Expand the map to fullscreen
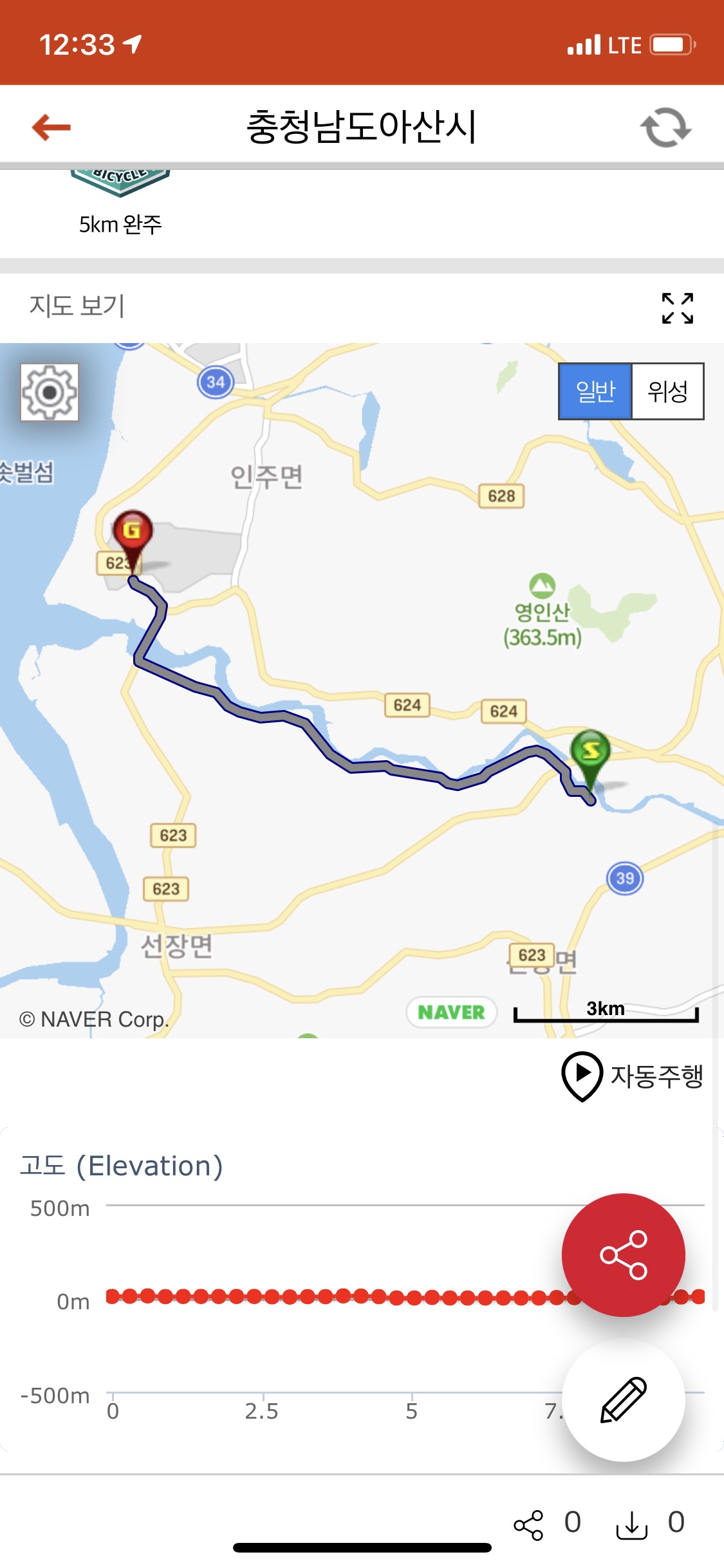Screen dimensions: 724x1568 pos(677,308)
